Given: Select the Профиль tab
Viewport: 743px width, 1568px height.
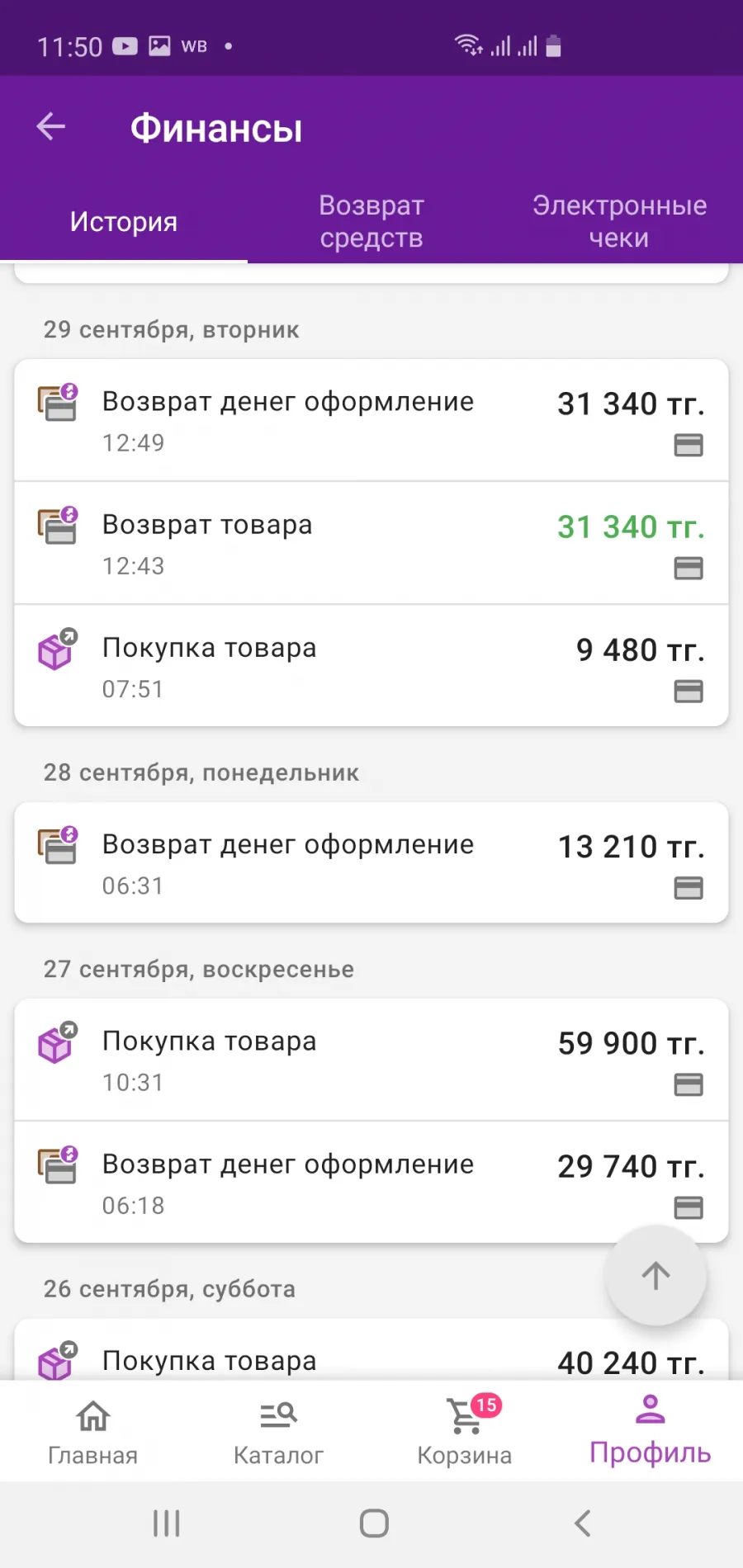Looking at the screenshot, I should (x=651, y=1431).
